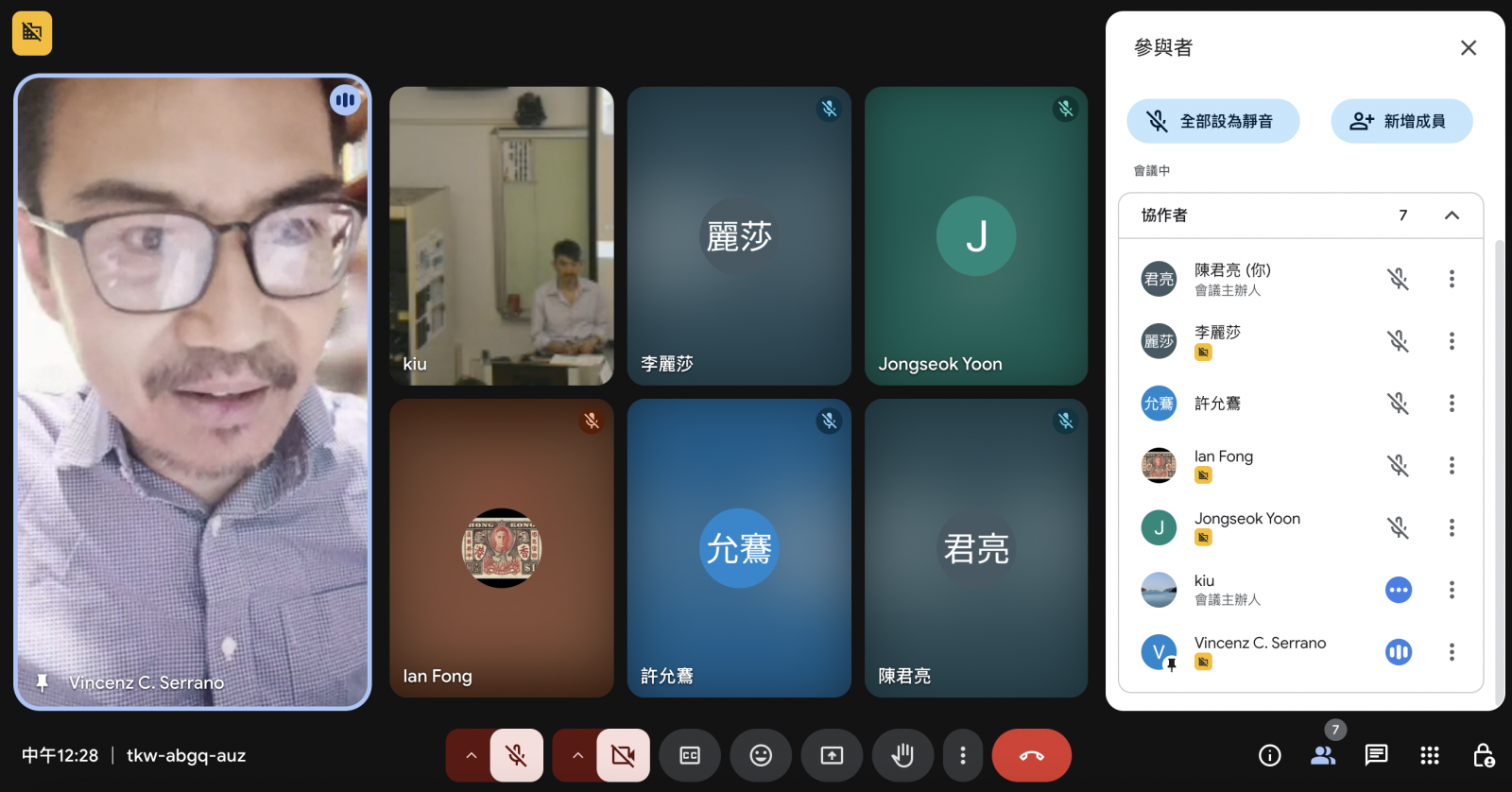Open the in-call chat panel
Image resolution: width=1512 pixels, height=792 pixels.
(x=1376, y=755)
